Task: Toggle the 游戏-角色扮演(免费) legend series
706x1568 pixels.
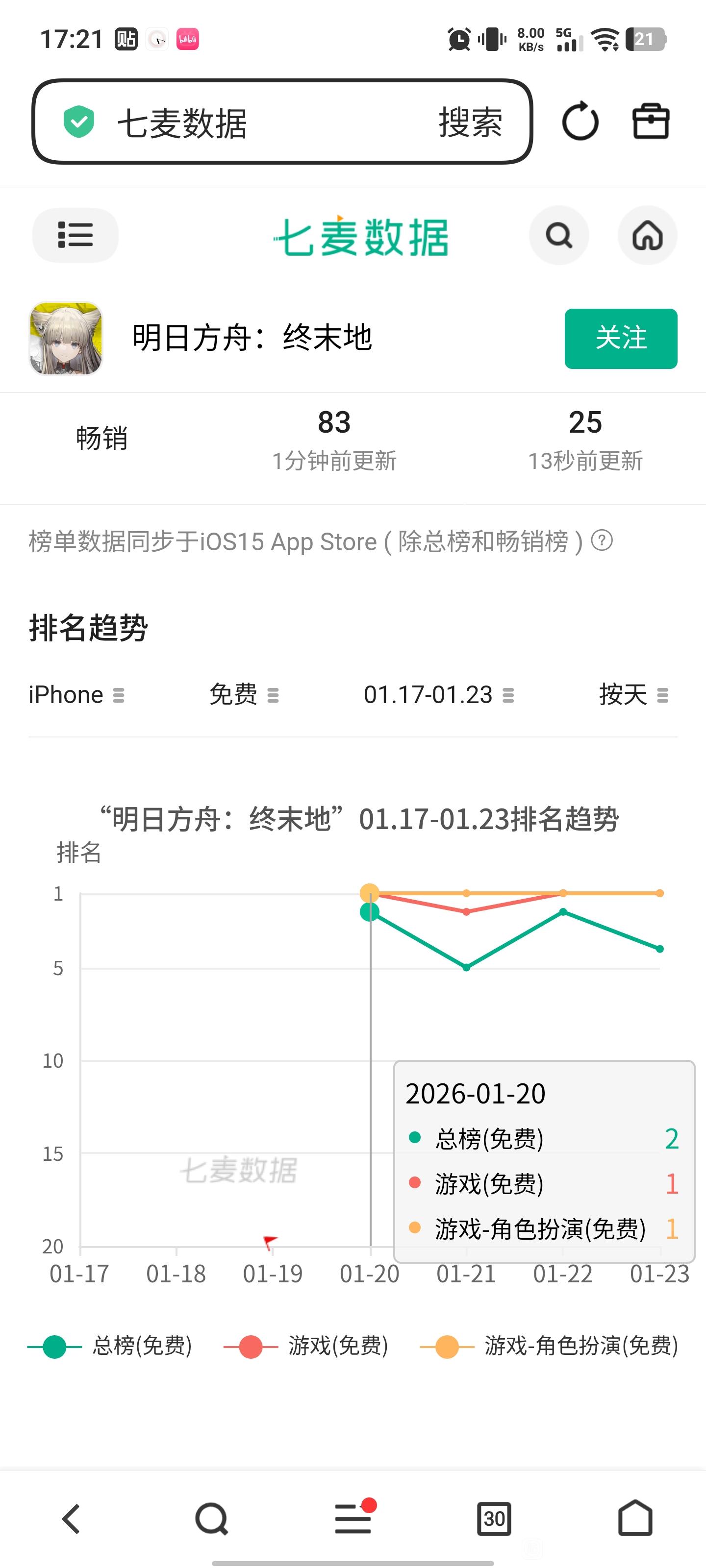Action: point(548,1346)
